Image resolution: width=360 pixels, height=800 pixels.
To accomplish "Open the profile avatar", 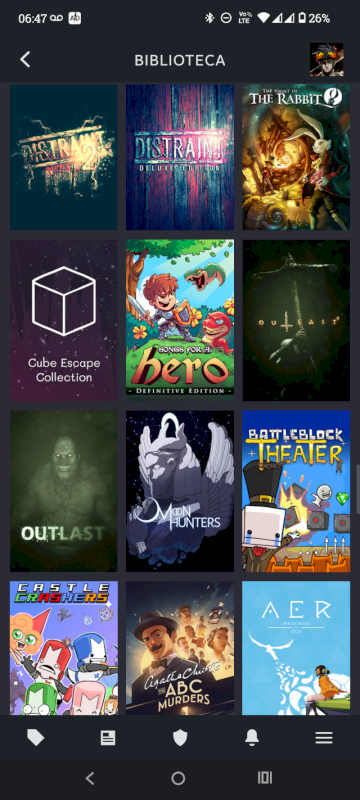I will point(326,60).
